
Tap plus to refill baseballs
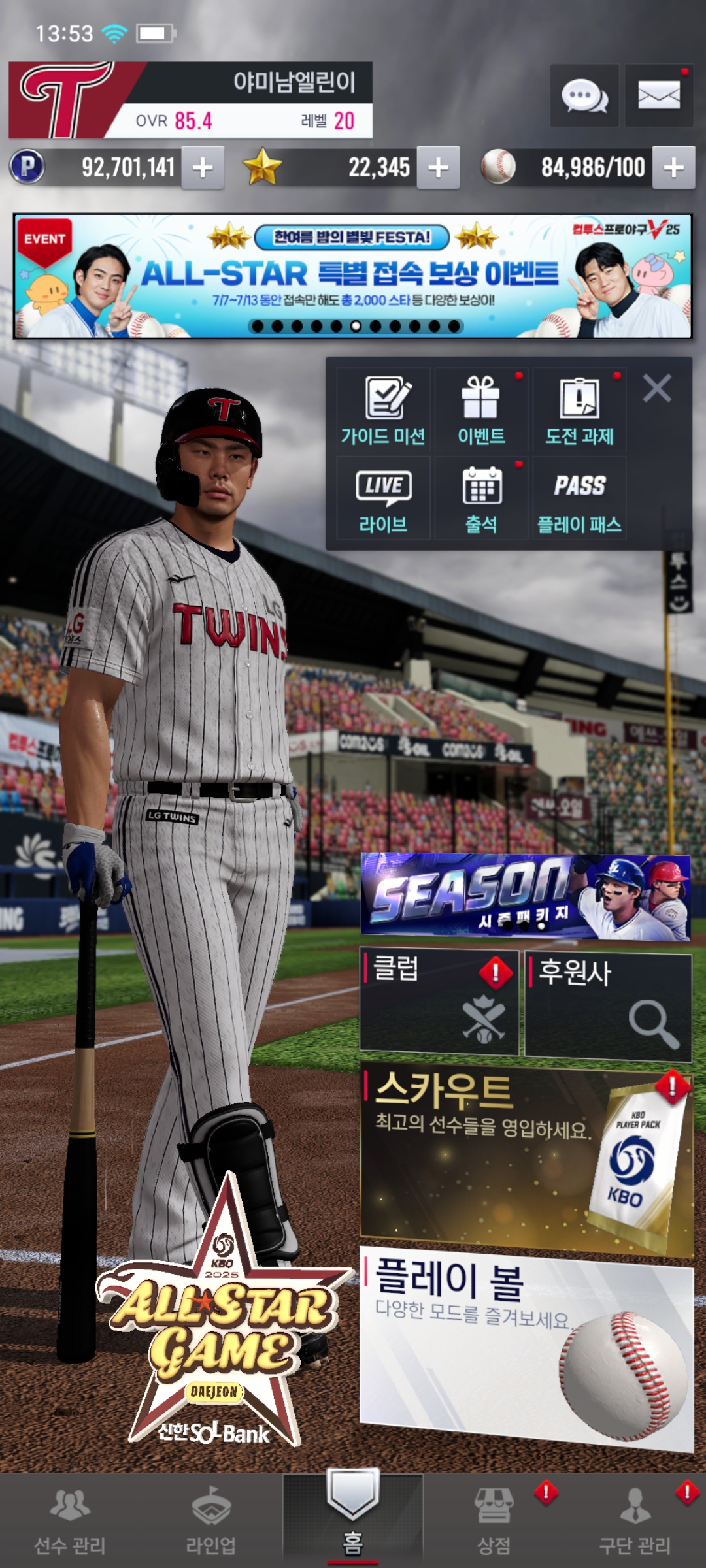click(674, 168)
